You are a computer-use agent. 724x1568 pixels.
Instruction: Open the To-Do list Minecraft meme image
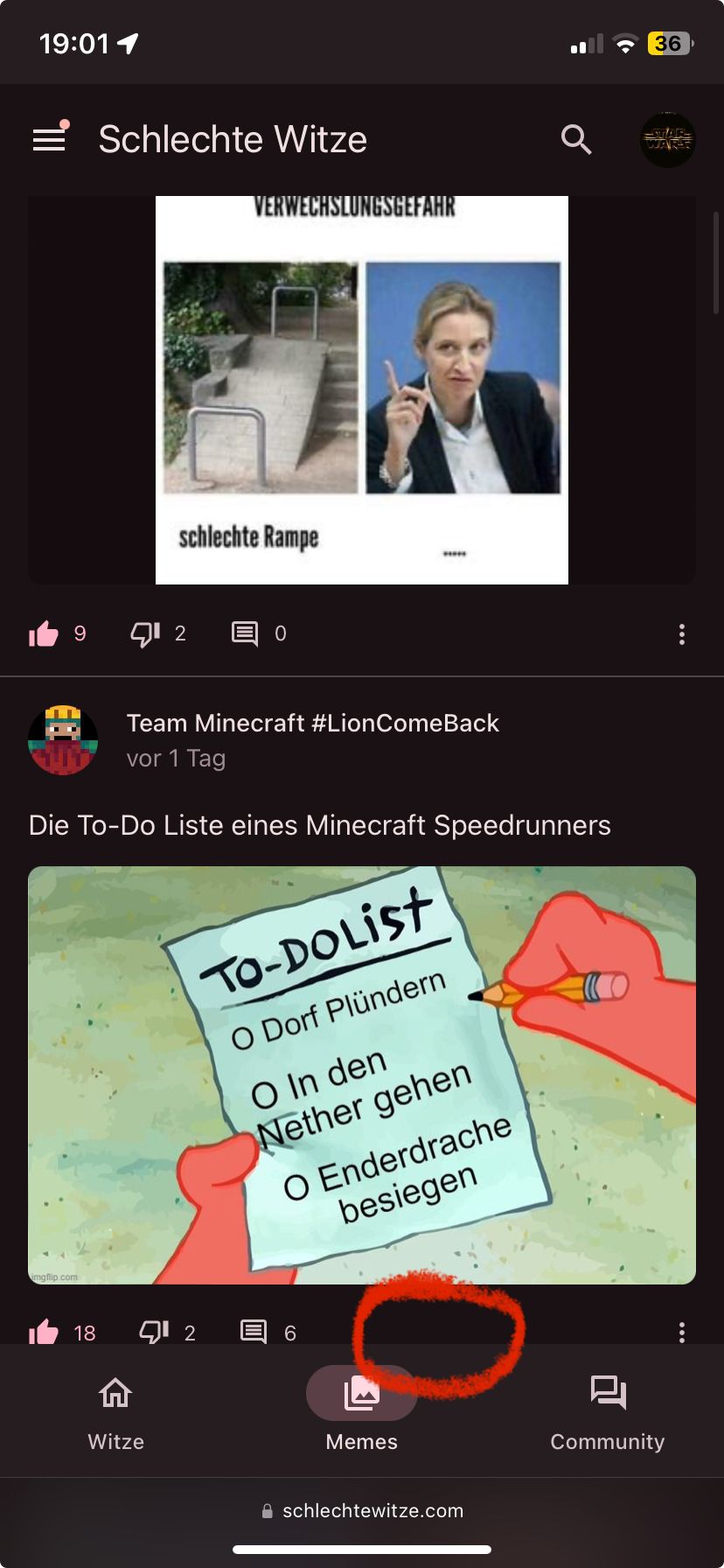pos(362,1074)
